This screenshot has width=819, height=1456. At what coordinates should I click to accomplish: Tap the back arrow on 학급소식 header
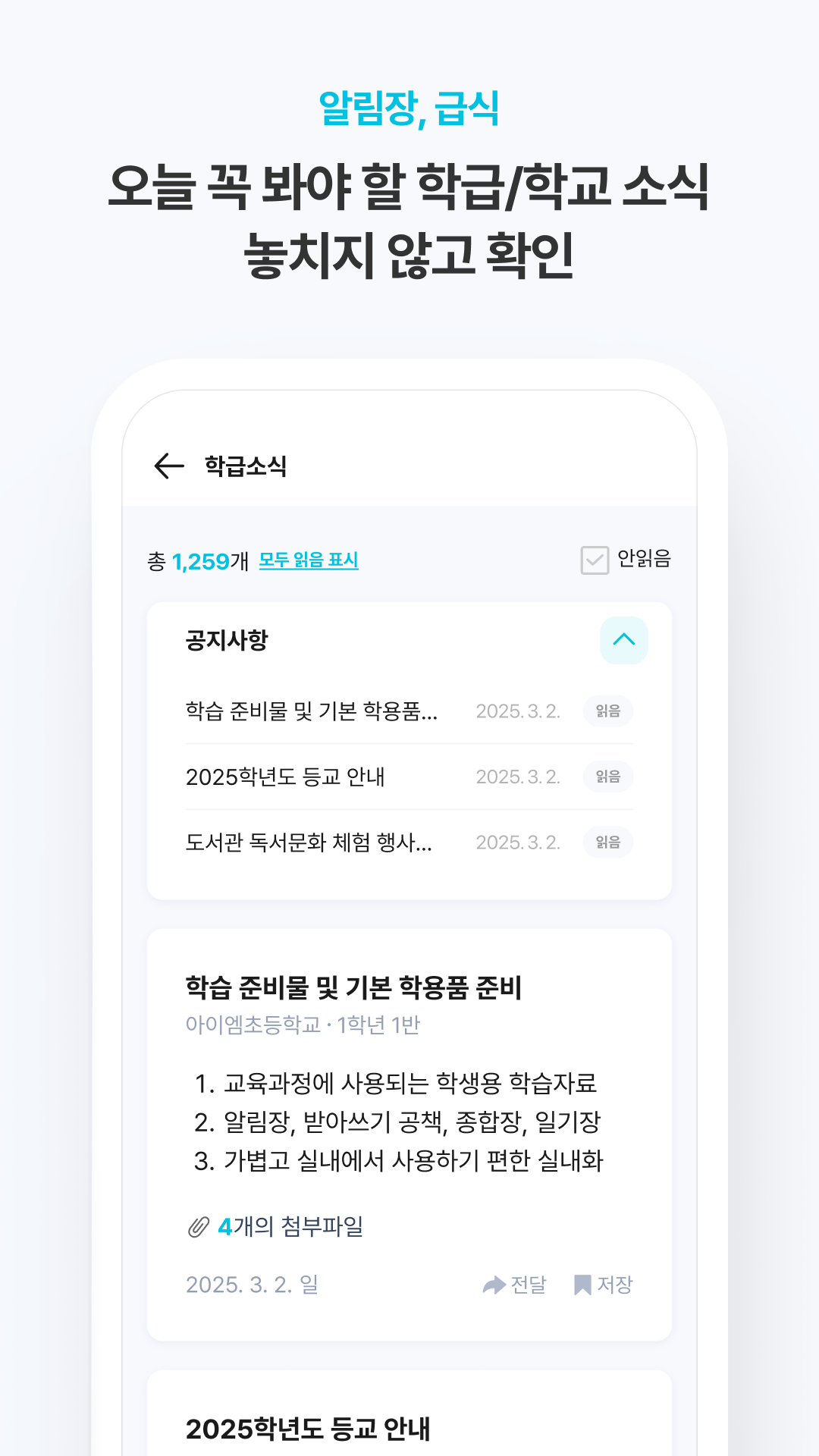click(167, 467)
